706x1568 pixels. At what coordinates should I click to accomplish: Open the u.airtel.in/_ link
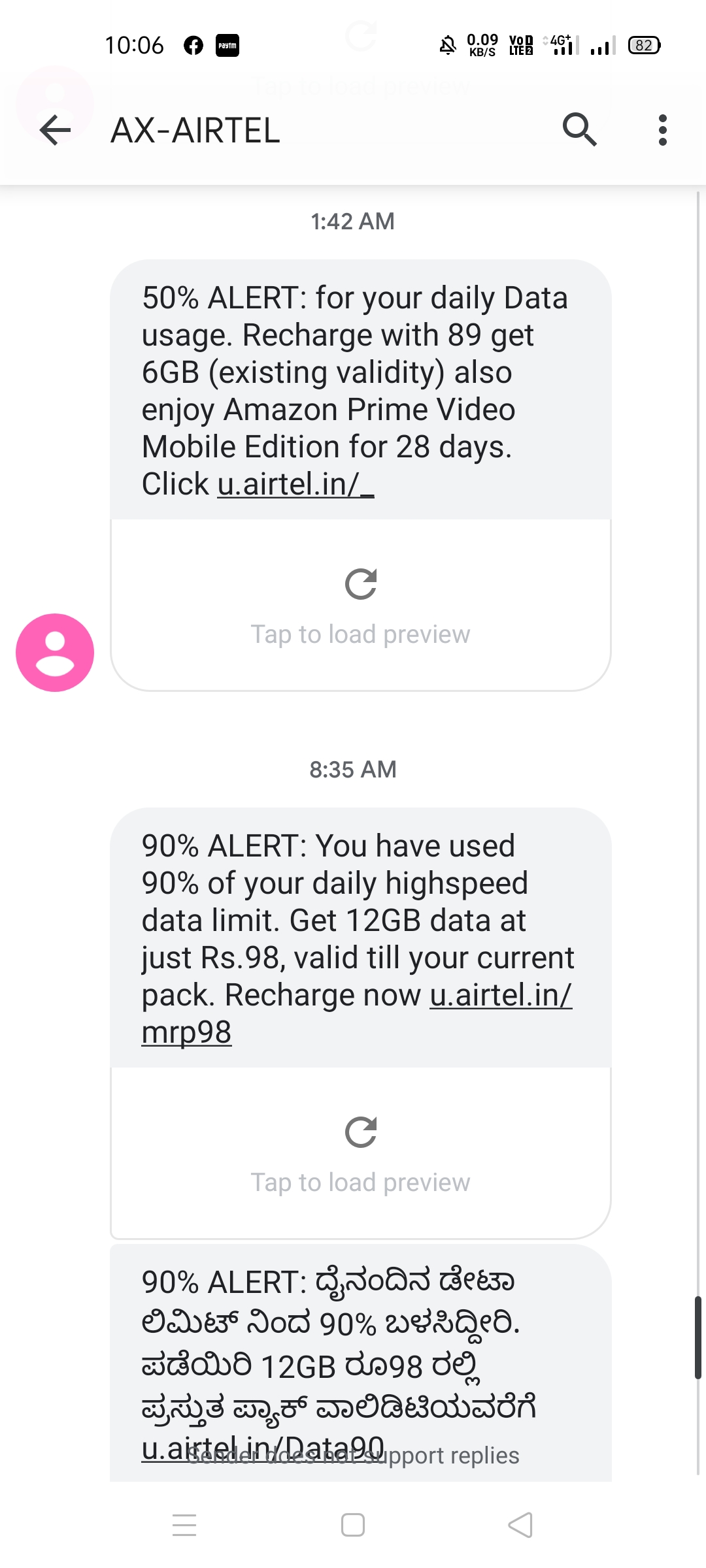tap(295, 485)
